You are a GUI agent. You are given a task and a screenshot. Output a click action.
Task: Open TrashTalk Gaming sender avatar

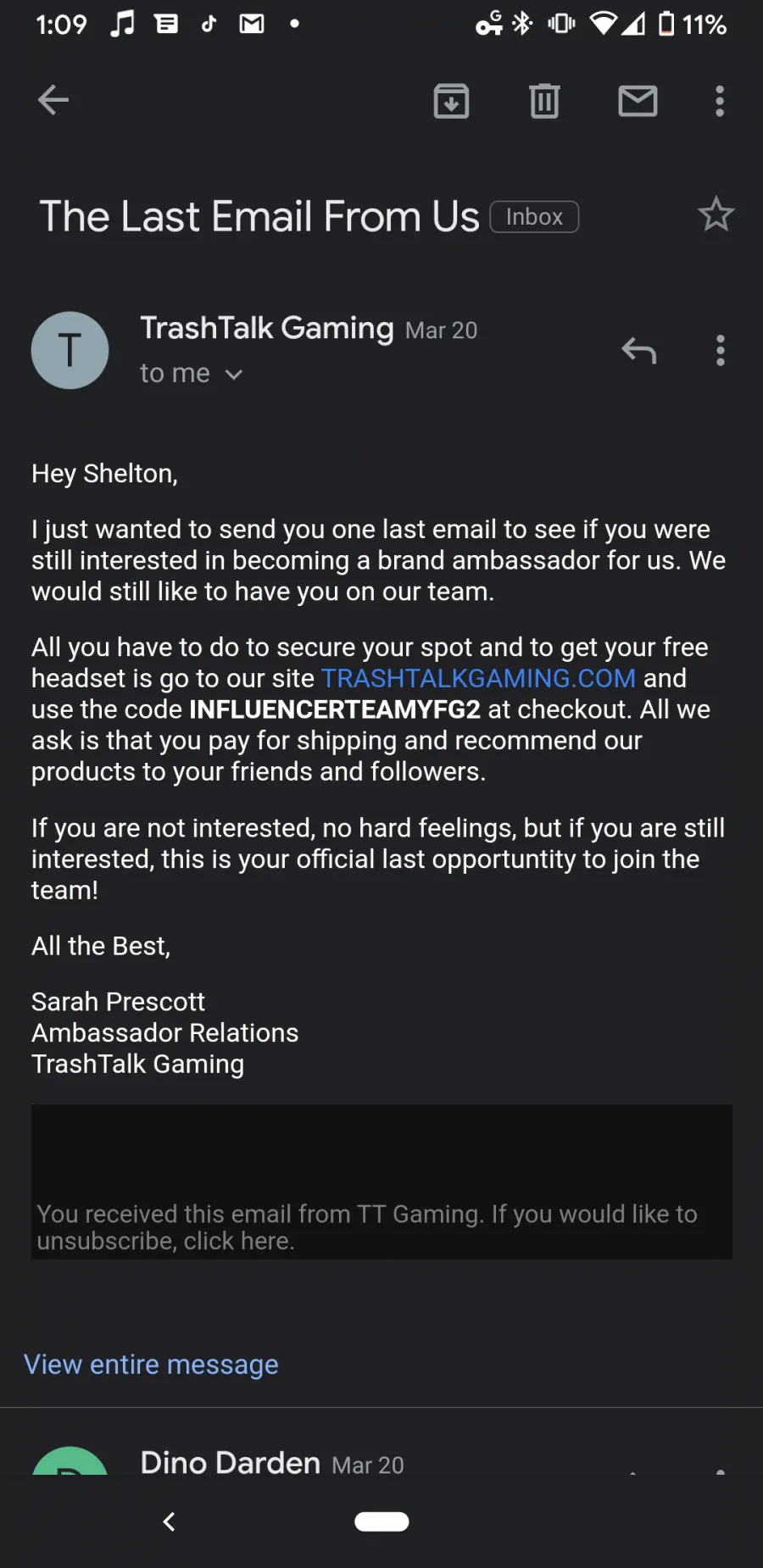[70, 350]
